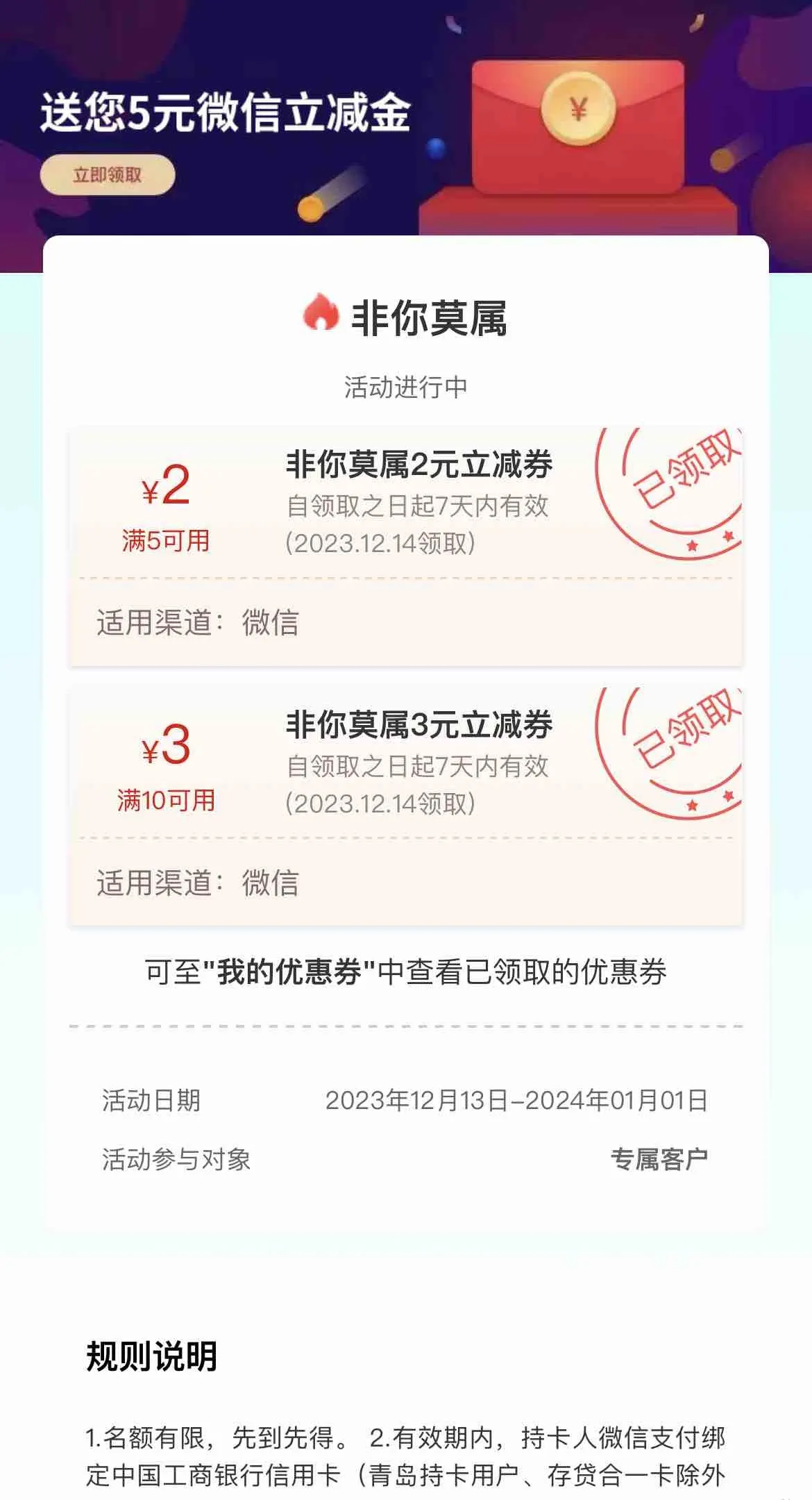Open the 非你莫属3元立减券 coupon card
Image resolution: width=812 pixels, height=1500 pixels.
point(405,806)
